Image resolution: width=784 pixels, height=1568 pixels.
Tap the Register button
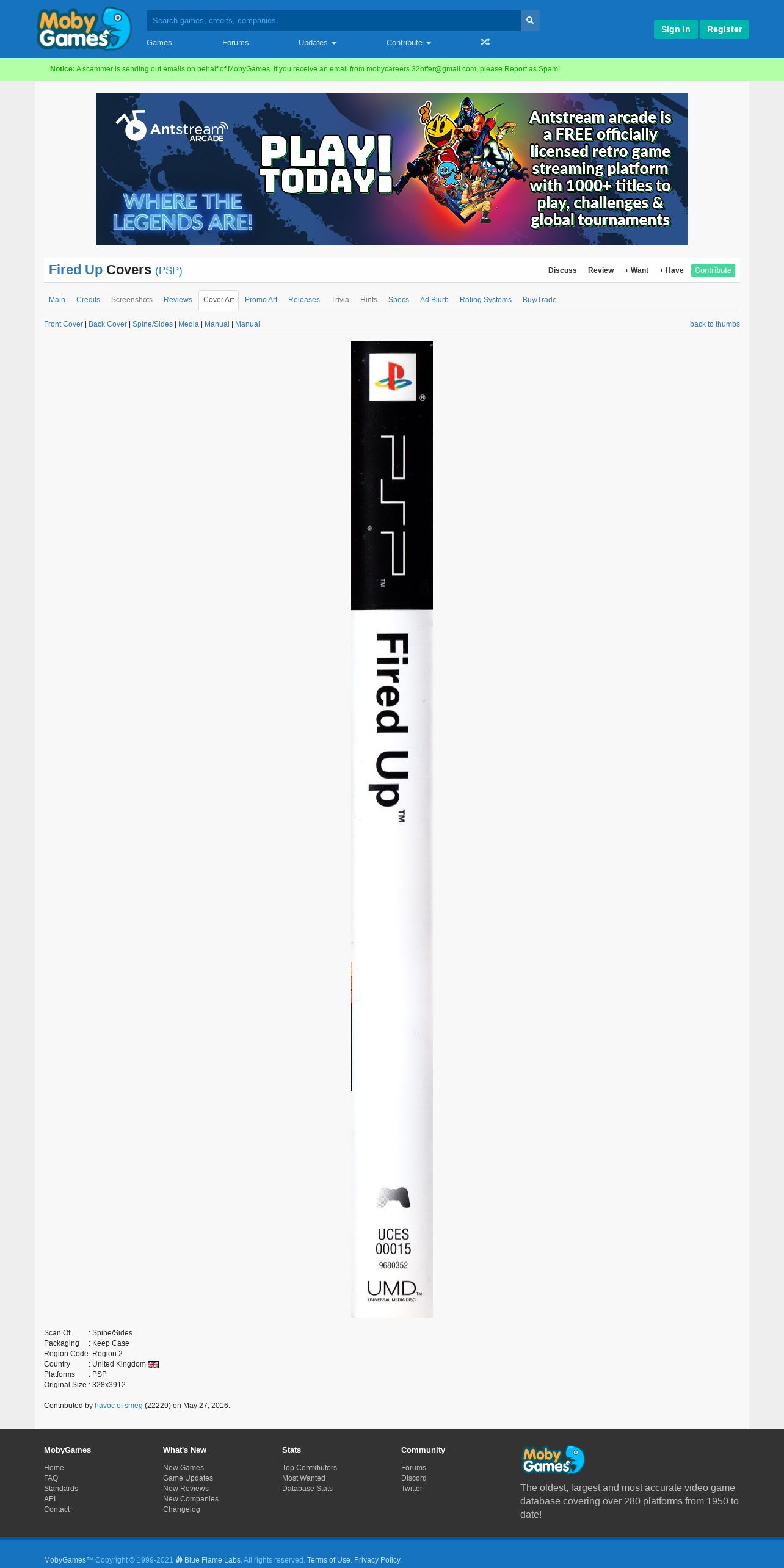(x=724, y=29)
